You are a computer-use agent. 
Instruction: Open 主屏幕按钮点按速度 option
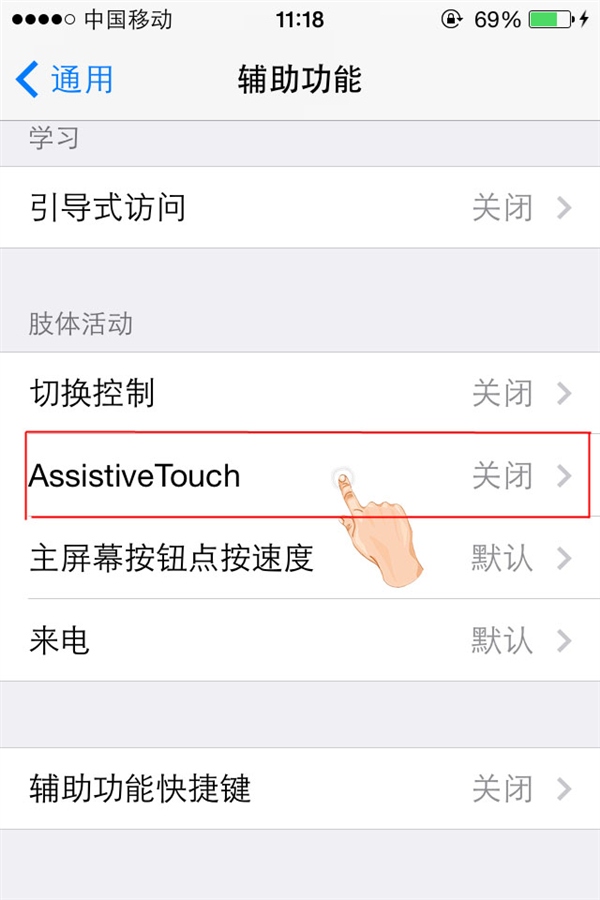(300, 557)
